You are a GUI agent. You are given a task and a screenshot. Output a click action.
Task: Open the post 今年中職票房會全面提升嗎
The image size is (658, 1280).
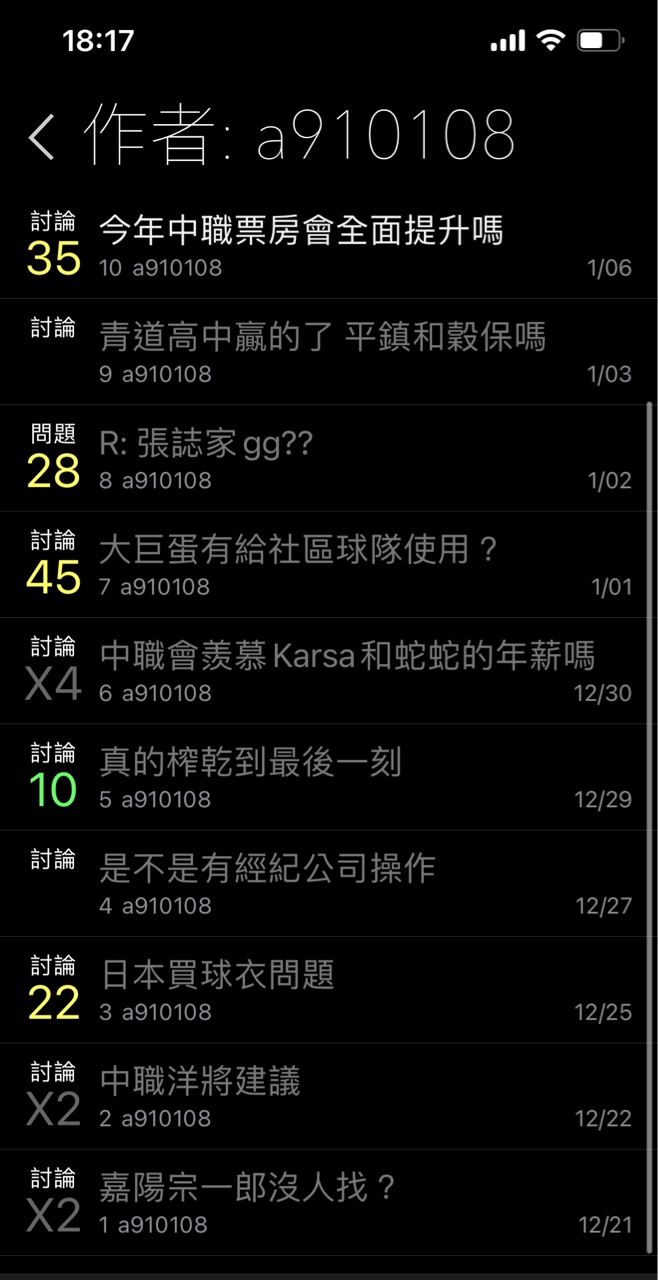tap(329, 245)
